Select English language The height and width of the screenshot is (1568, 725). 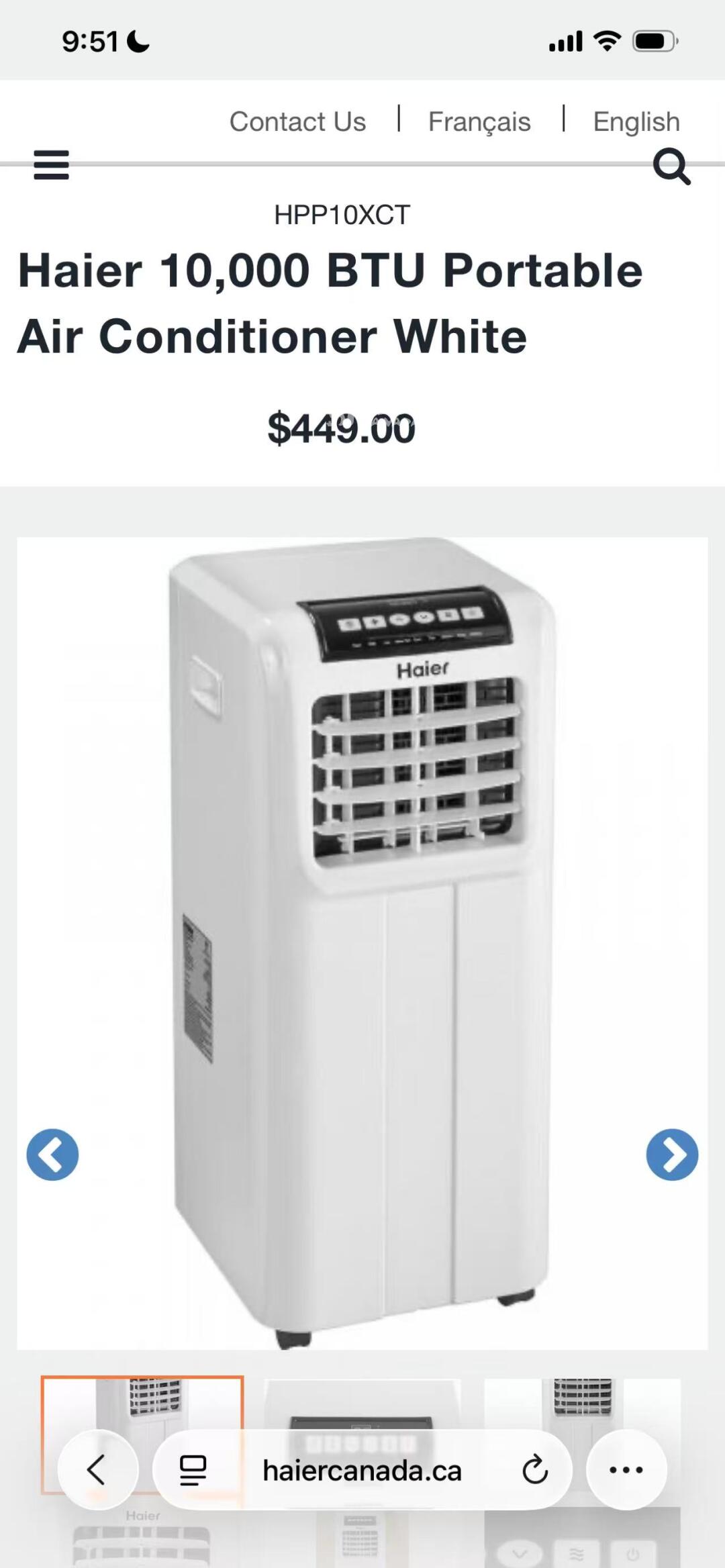coord(636,121)
